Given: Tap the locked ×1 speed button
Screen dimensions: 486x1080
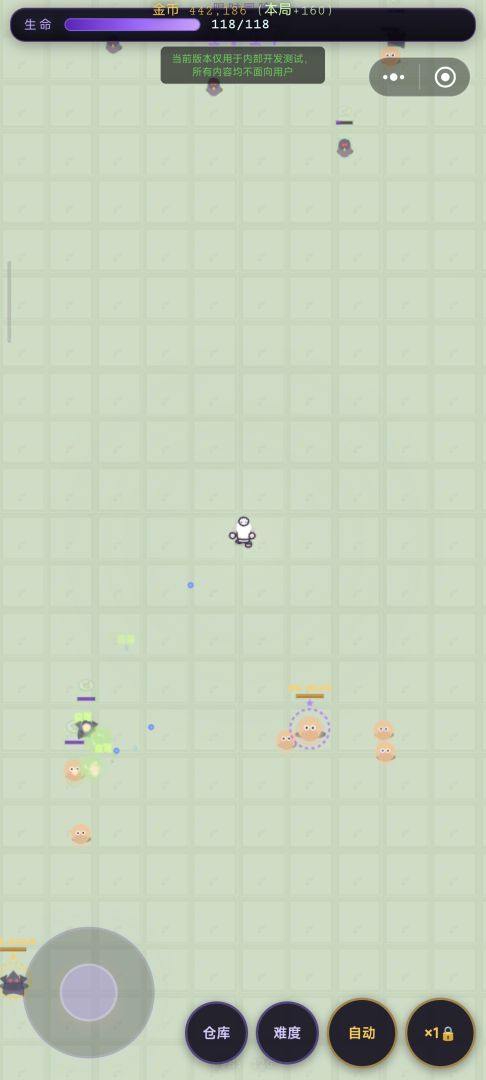Looking at the screenshot, I should (440, 1032).
